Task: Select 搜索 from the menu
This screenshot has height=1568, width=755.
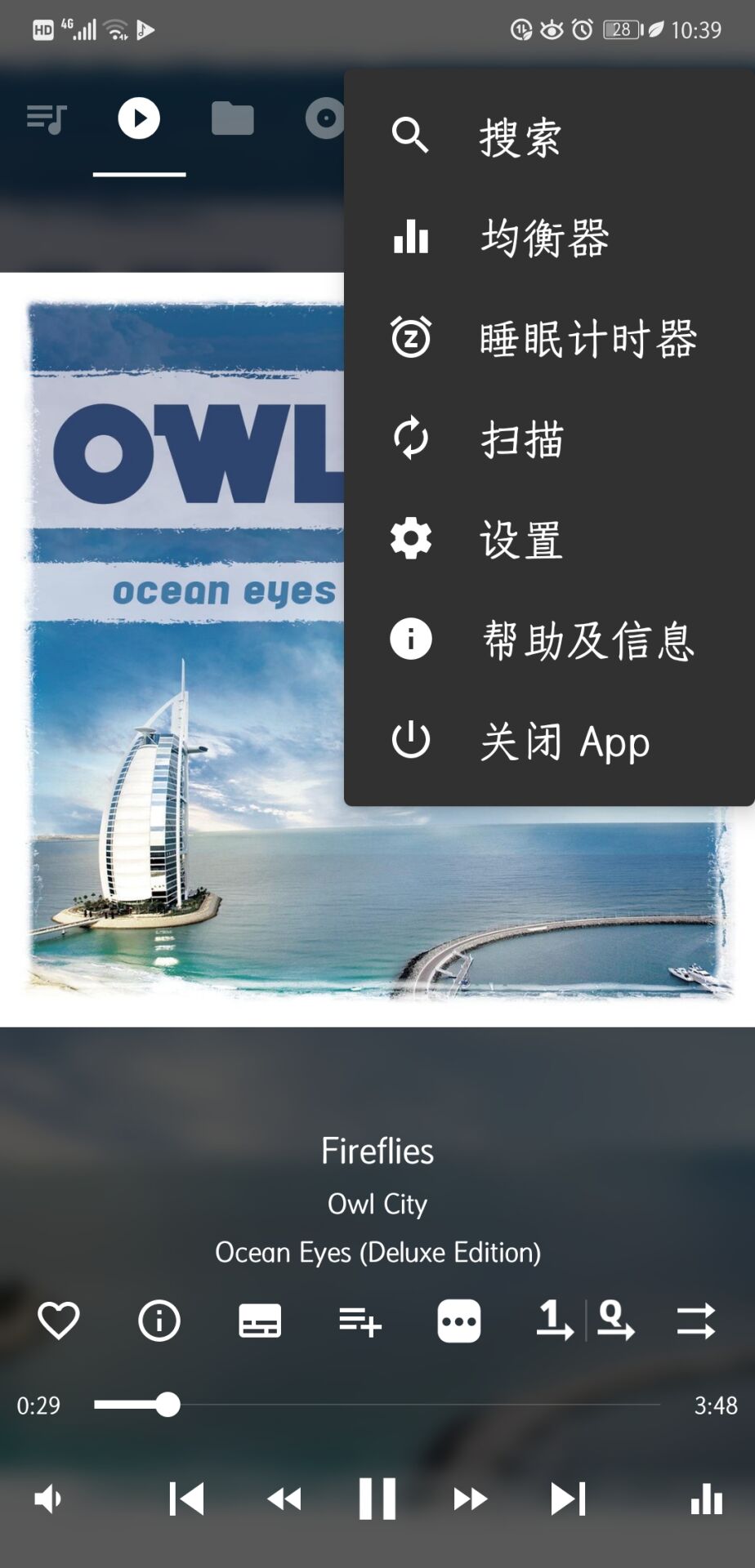Action: (520, 136)
